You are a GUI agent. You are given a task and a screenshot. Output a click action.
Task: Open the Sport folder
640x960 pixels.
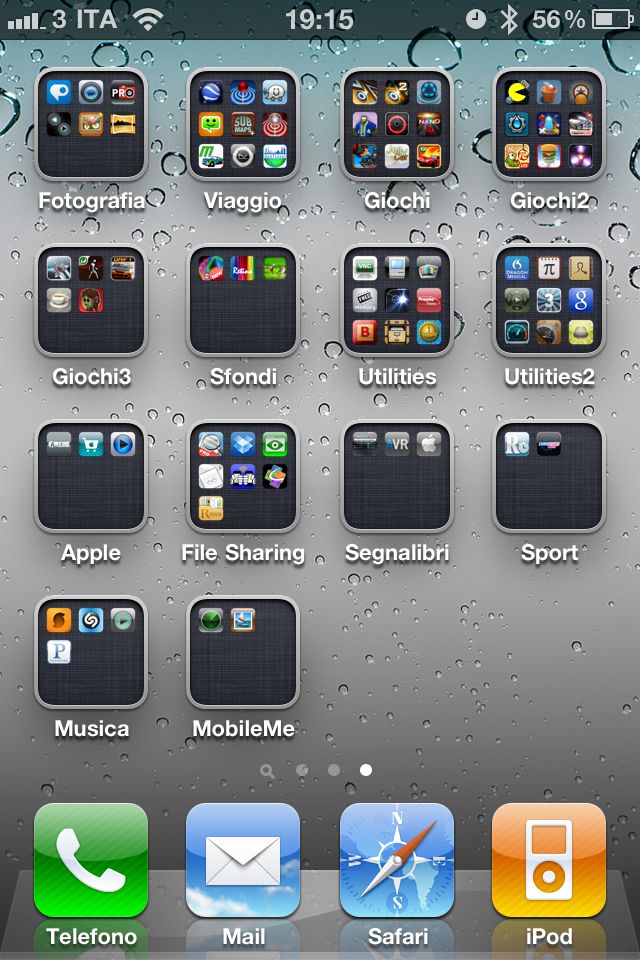(x=549, y=476)
